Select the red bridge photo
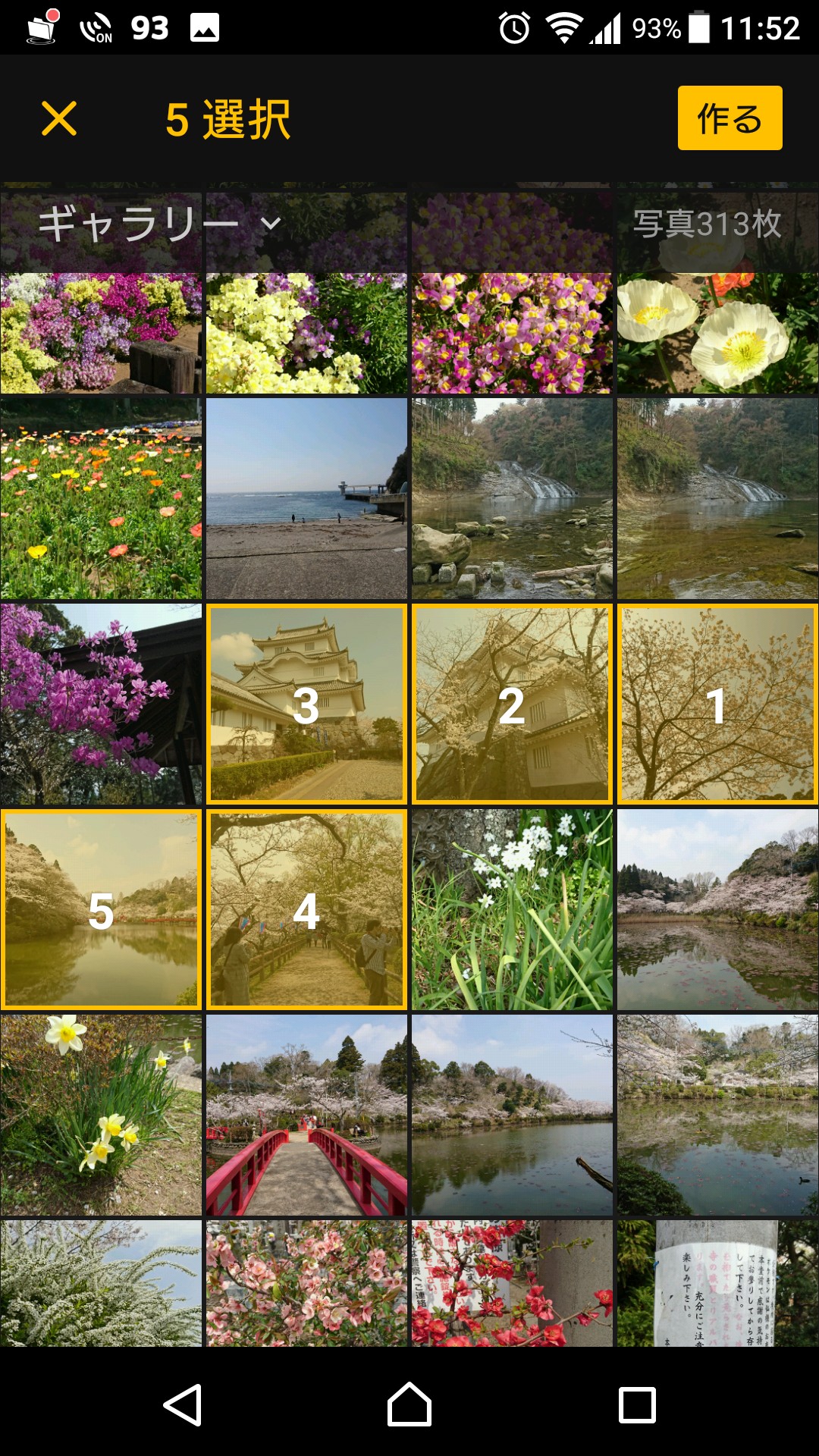Viewport: 819px width, 1456px height. click(306, 1115)
